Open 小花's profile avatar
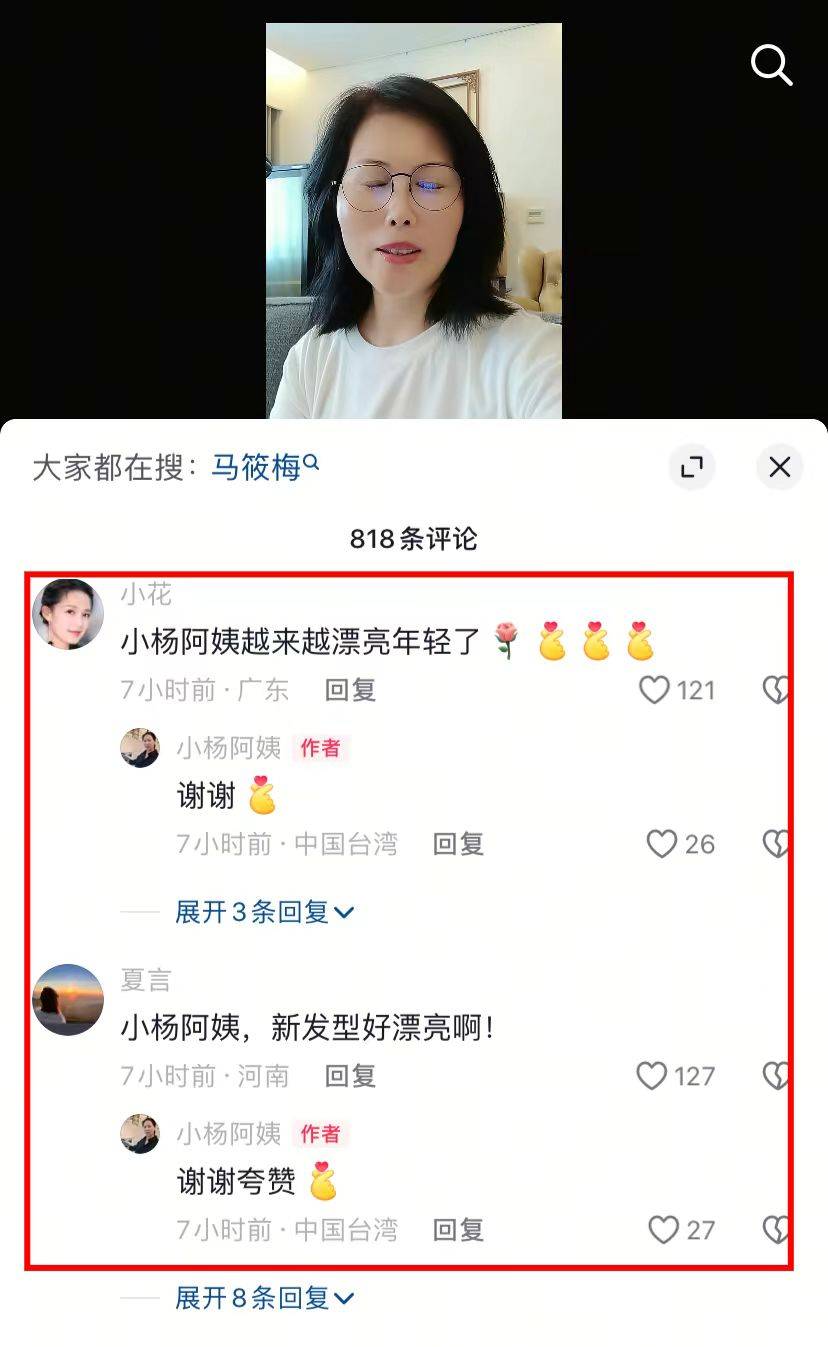828x1347 pixels. 68,614
